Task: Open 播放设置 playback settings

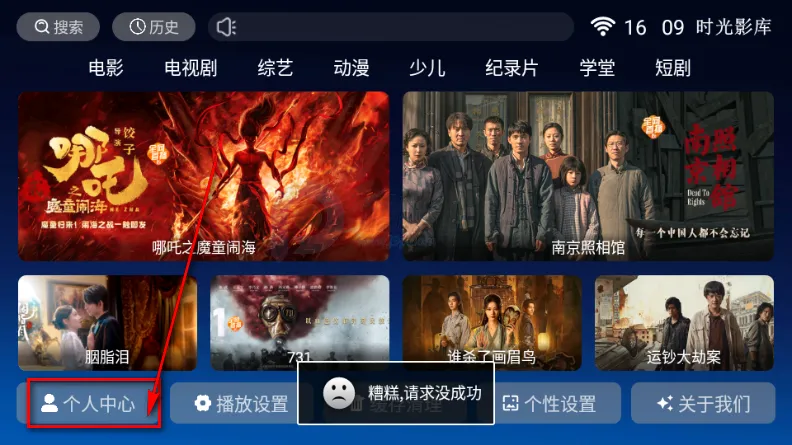Action: point(241,404)
